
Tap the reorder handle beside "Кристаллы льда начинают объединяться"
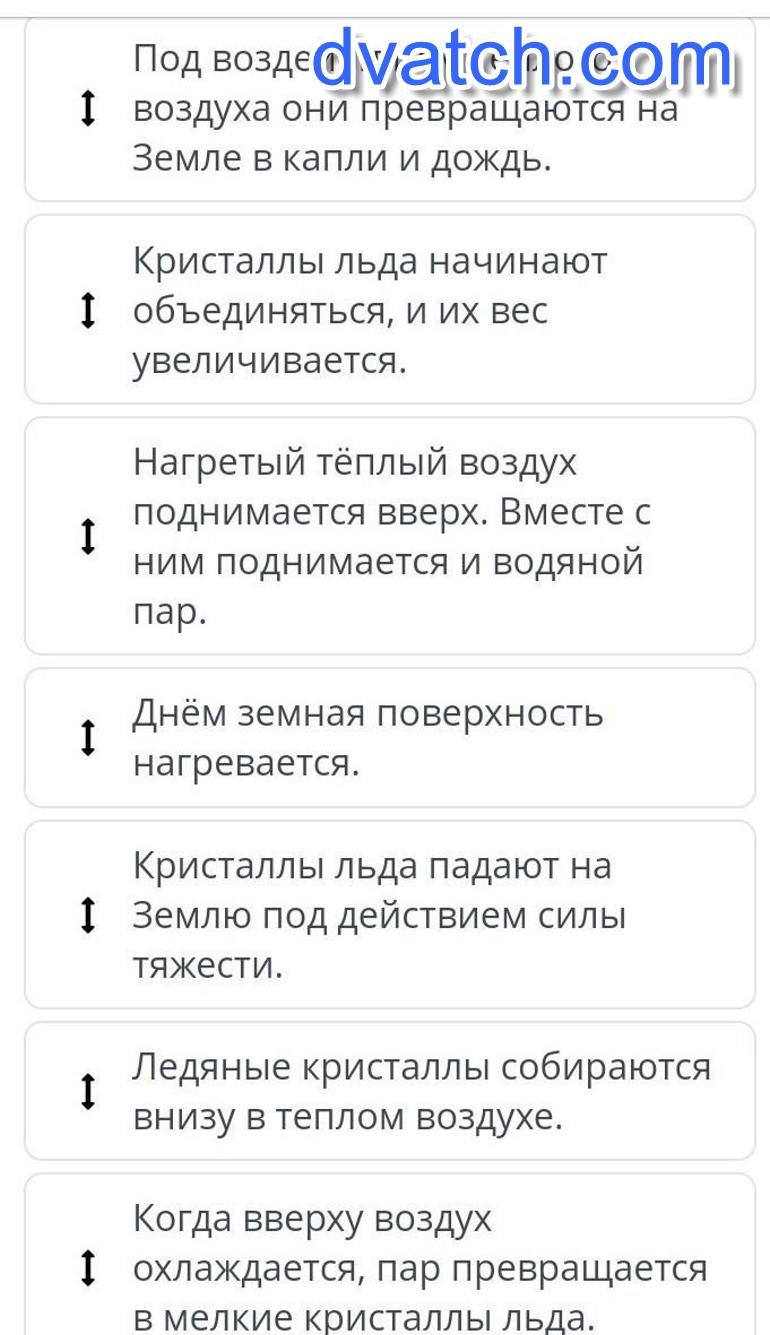click(88, 311)
